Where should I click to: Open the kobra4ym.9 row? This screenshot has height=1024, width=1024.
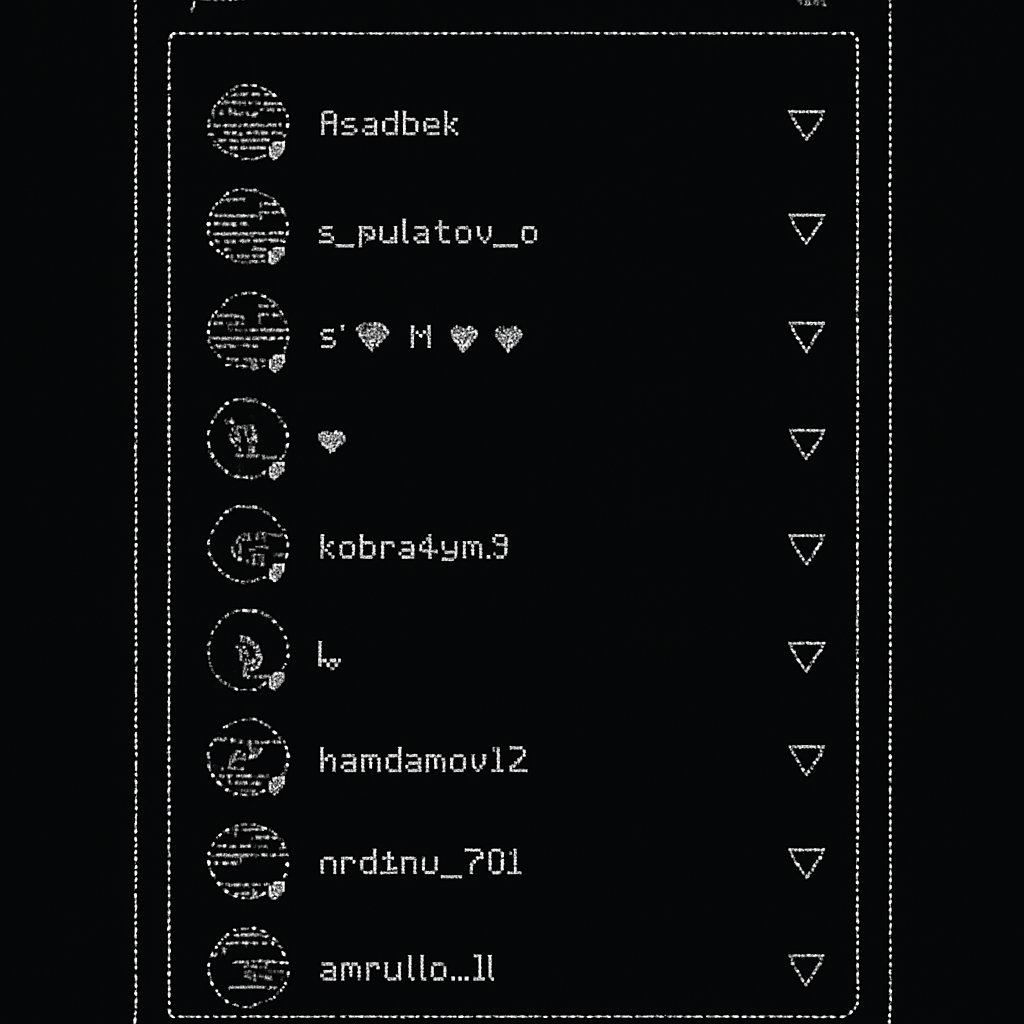413,547
